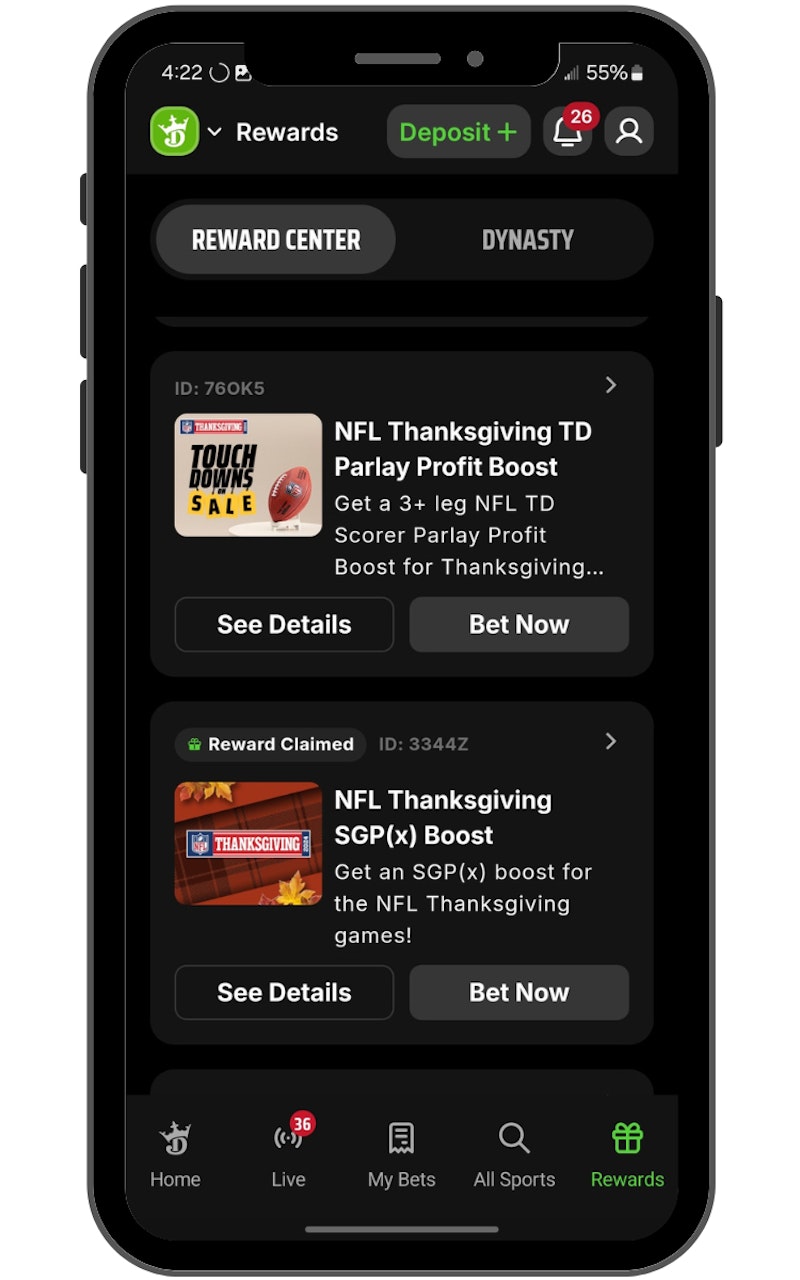
Task: Open chevron on SGP(x) Boost card
Action: (x=611, y=741)
